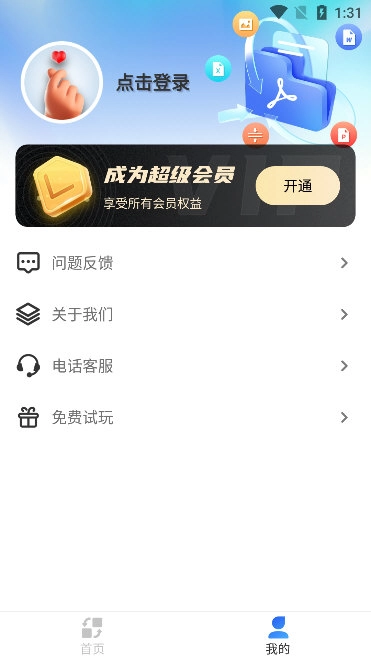The height and width of the screenshot is (659, 371).
Task: Tap 点击登录 to log in
Action: (x=153, y=82)
